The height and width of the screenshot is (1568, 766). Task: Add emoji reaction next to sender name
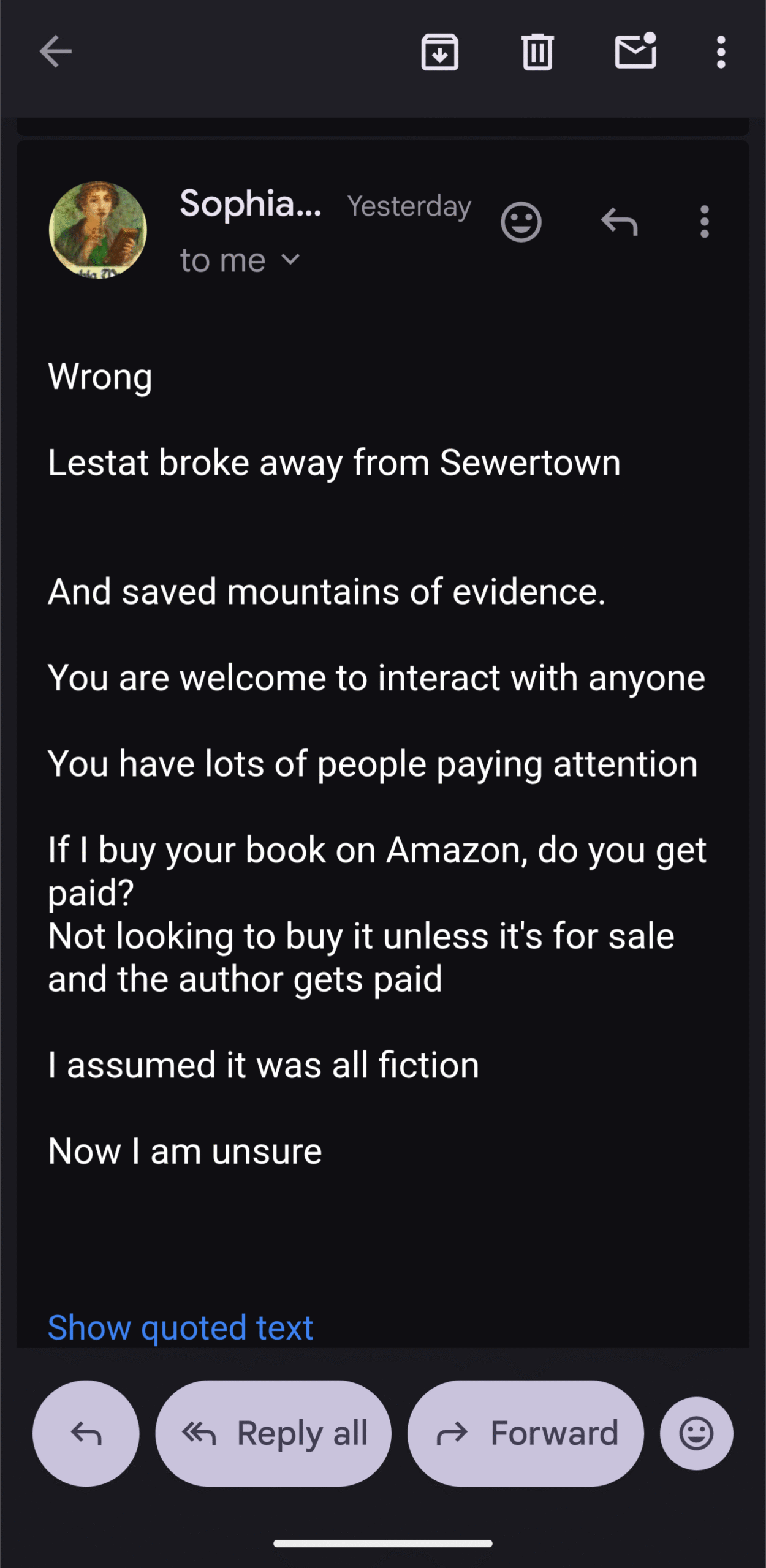pos(521,222)
